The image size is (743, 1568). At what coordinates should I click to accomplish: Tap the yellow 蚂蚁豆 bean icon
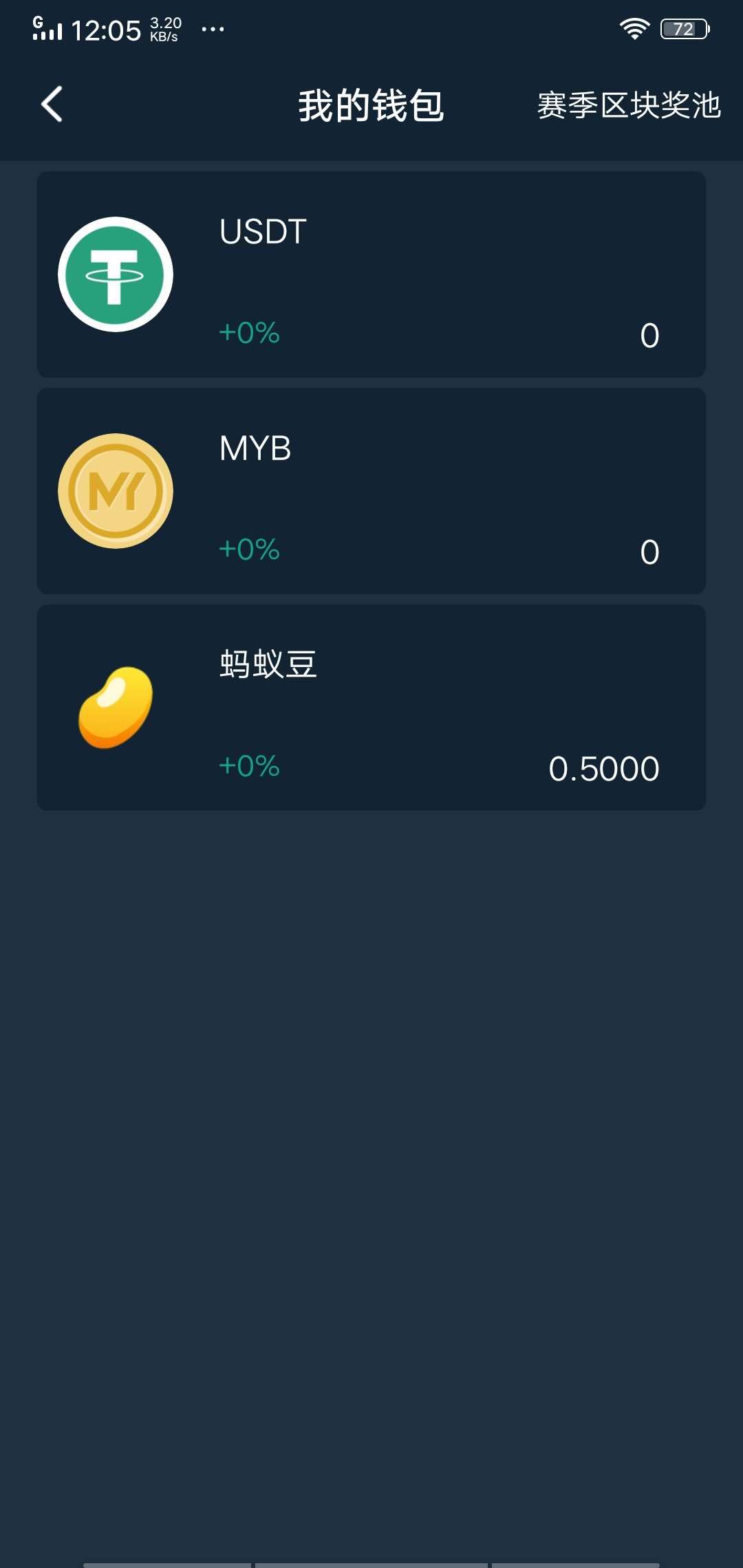point(116,708)
